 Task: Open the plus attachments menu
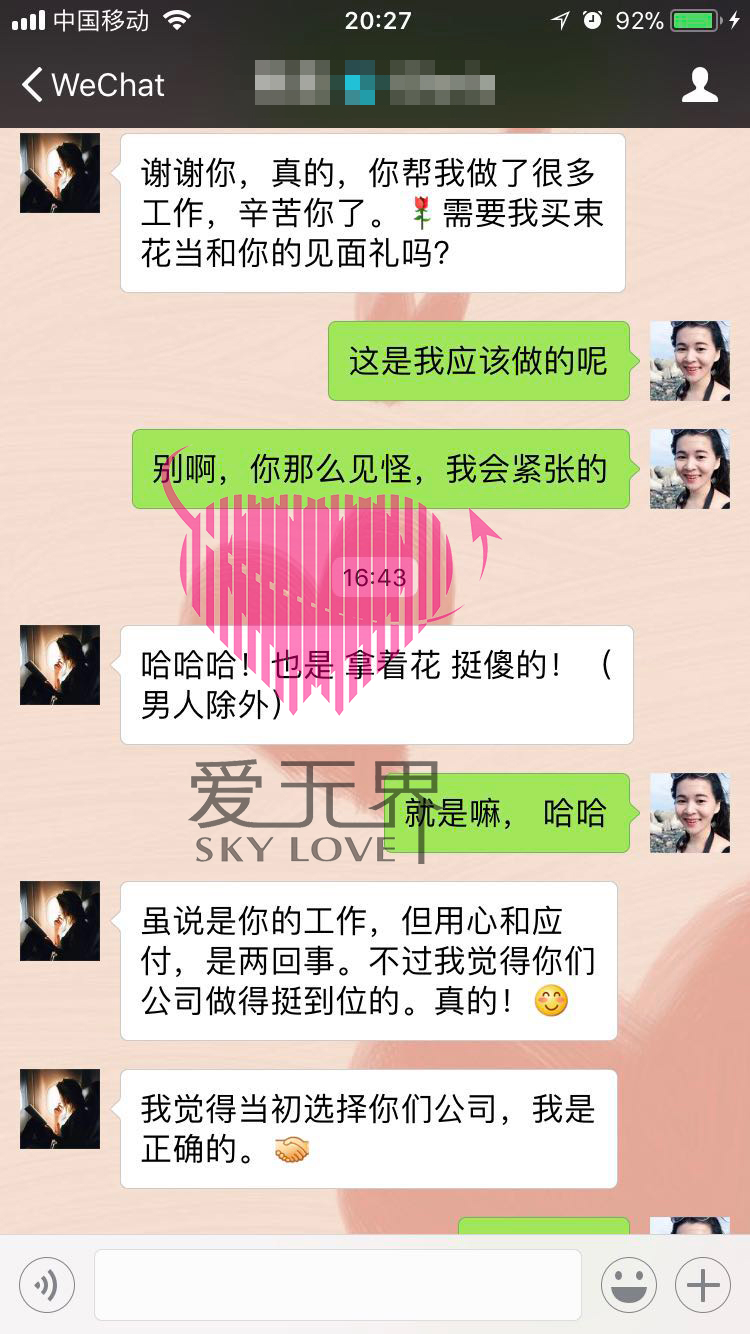[702, 1285]
